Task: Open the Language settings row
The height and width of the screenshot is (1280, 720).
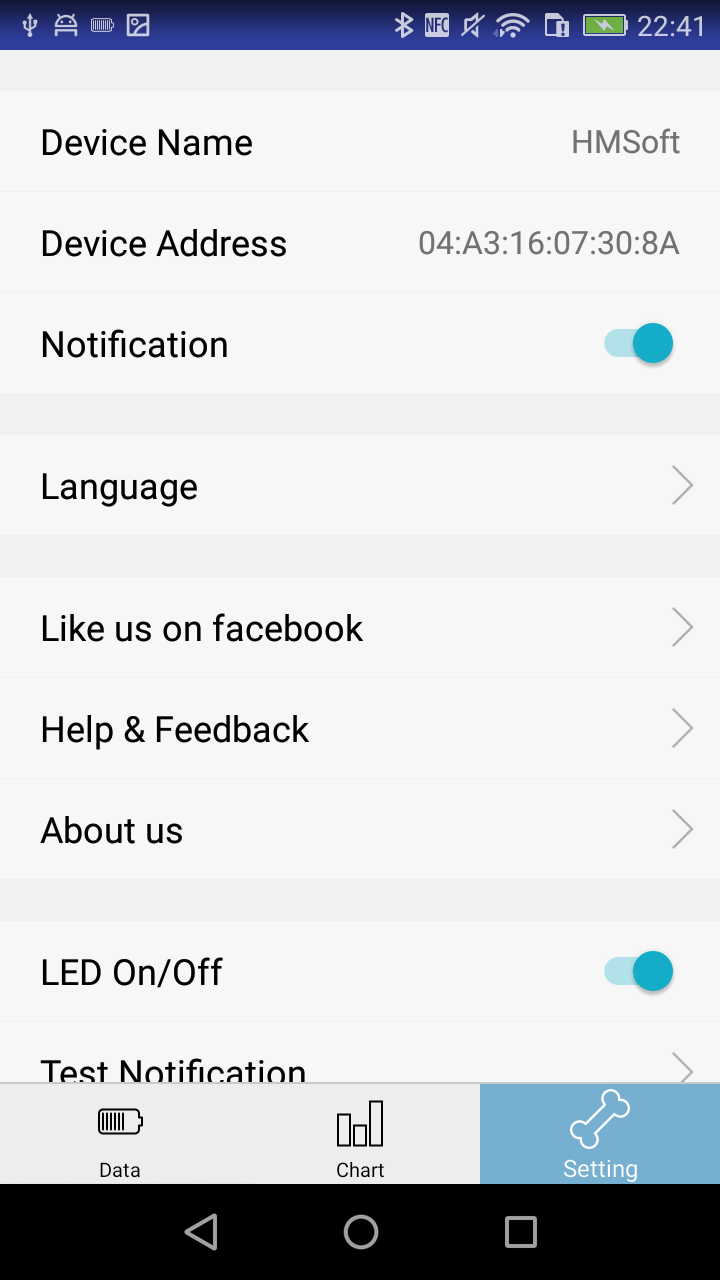Action: (x=360, y=486)
